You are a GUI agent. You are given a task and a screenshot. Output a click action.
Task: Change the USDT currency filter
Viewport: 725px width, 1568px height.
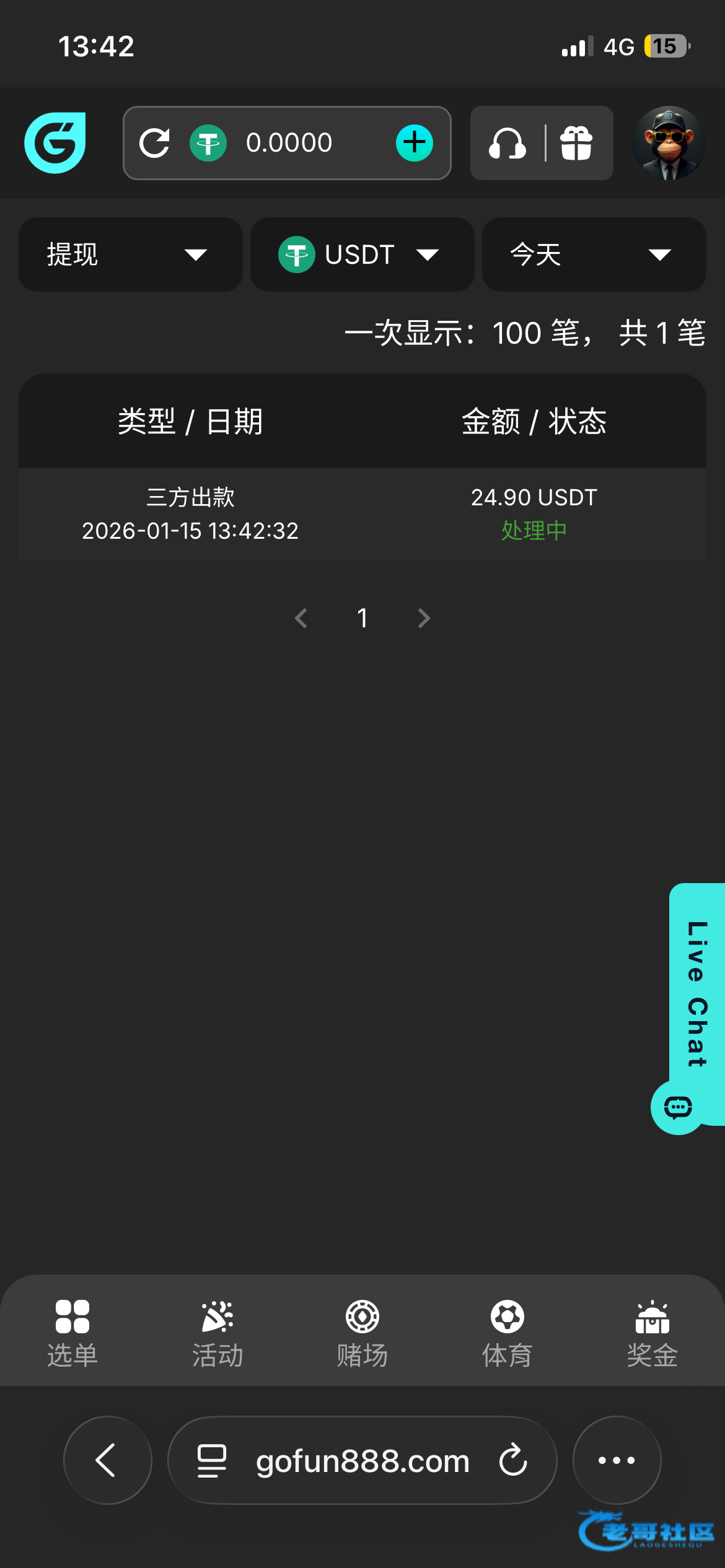click(x=362, y=255)
